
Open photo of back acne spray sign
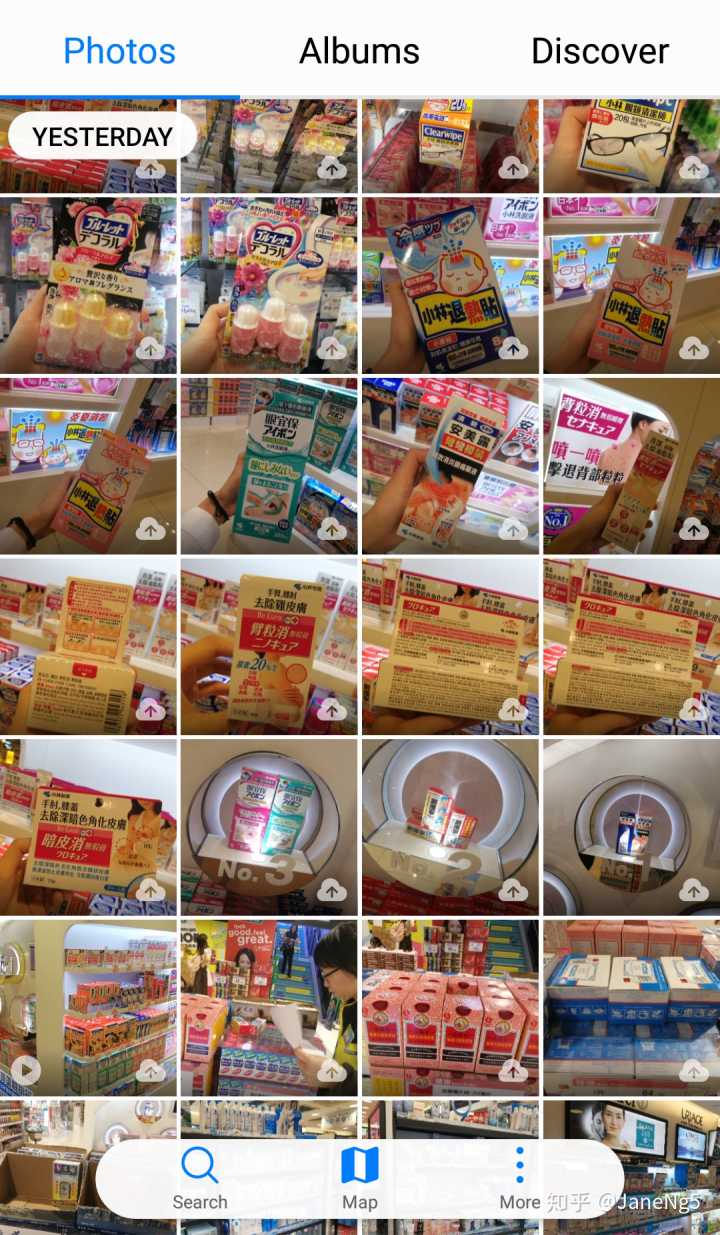coord(631,465)
